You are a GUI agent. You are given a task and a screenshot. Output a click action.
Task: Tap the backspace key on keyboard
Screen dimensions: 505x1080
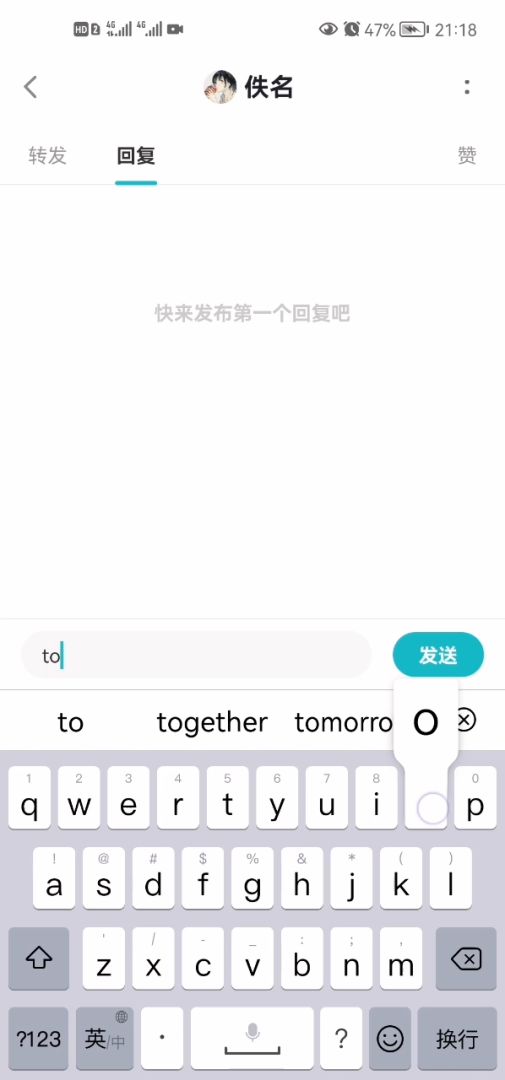(466, 959)
